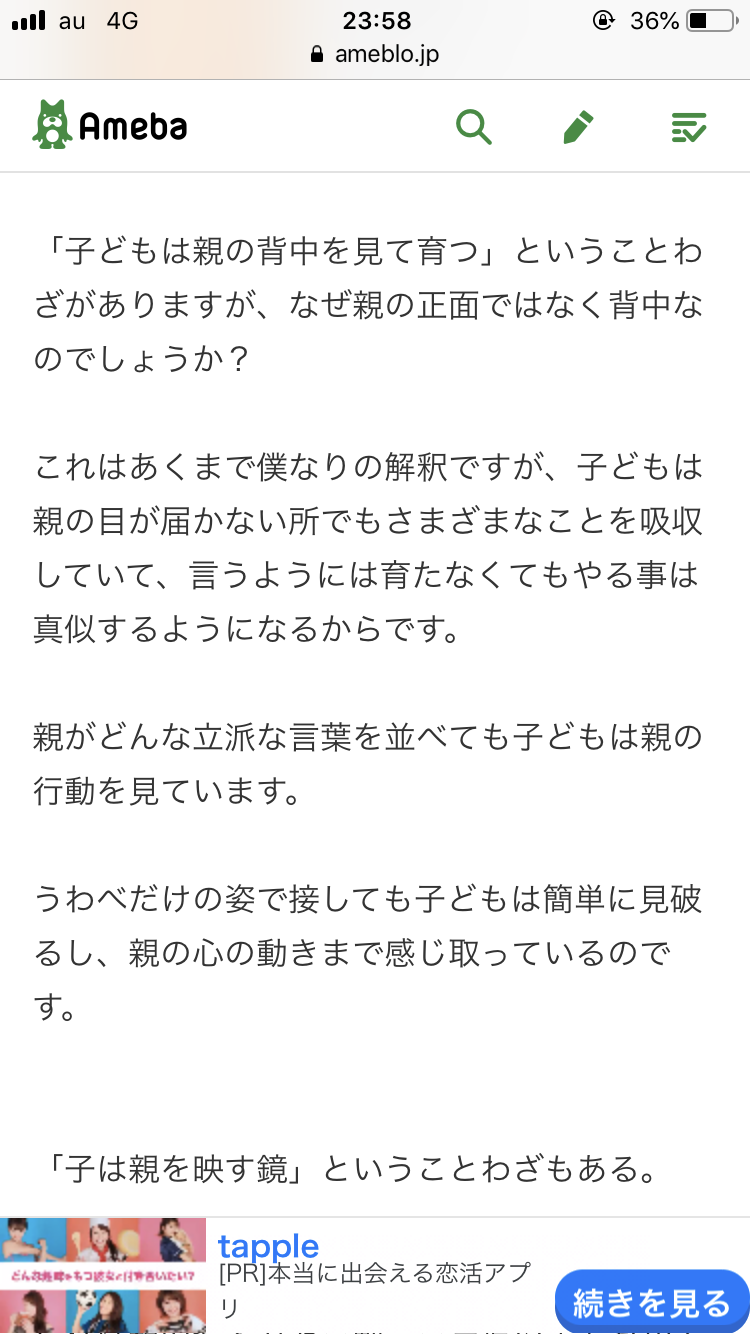
Task: Tap the 続きを見る button
Action: click(651, 1303)
